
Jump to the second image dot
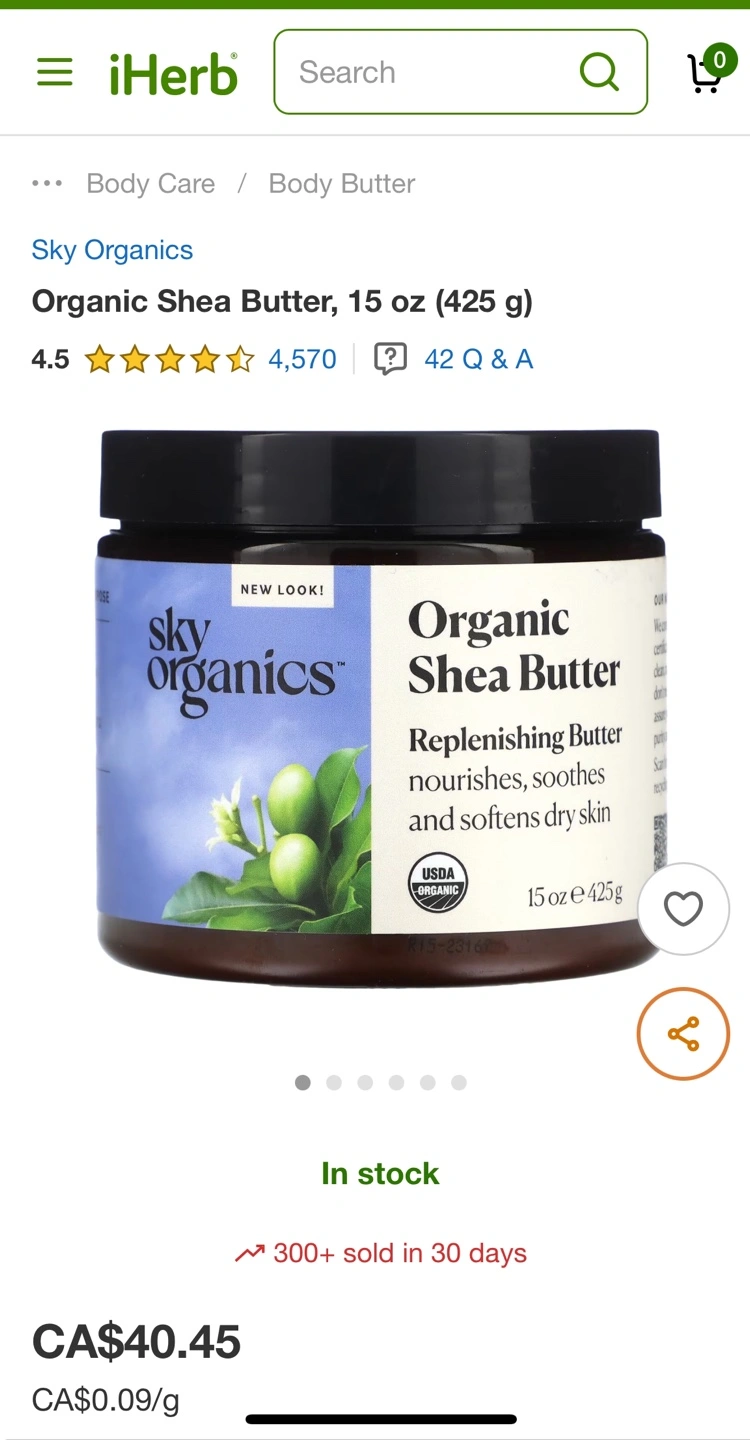pyautogui.click(x=334, y=1083)
